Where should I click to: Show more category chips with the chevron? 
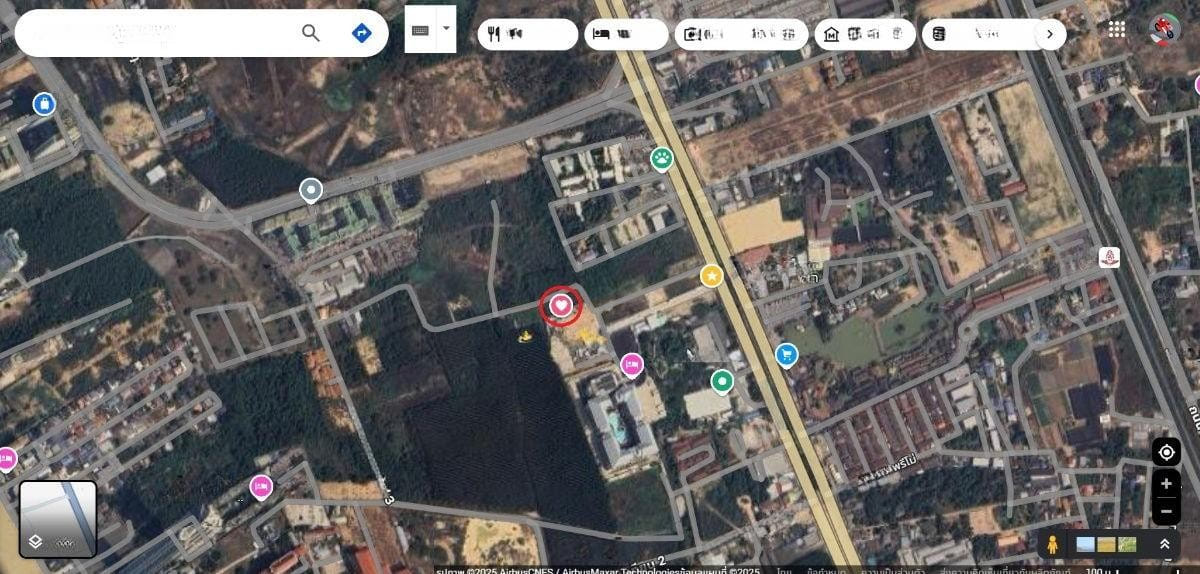1049,34
